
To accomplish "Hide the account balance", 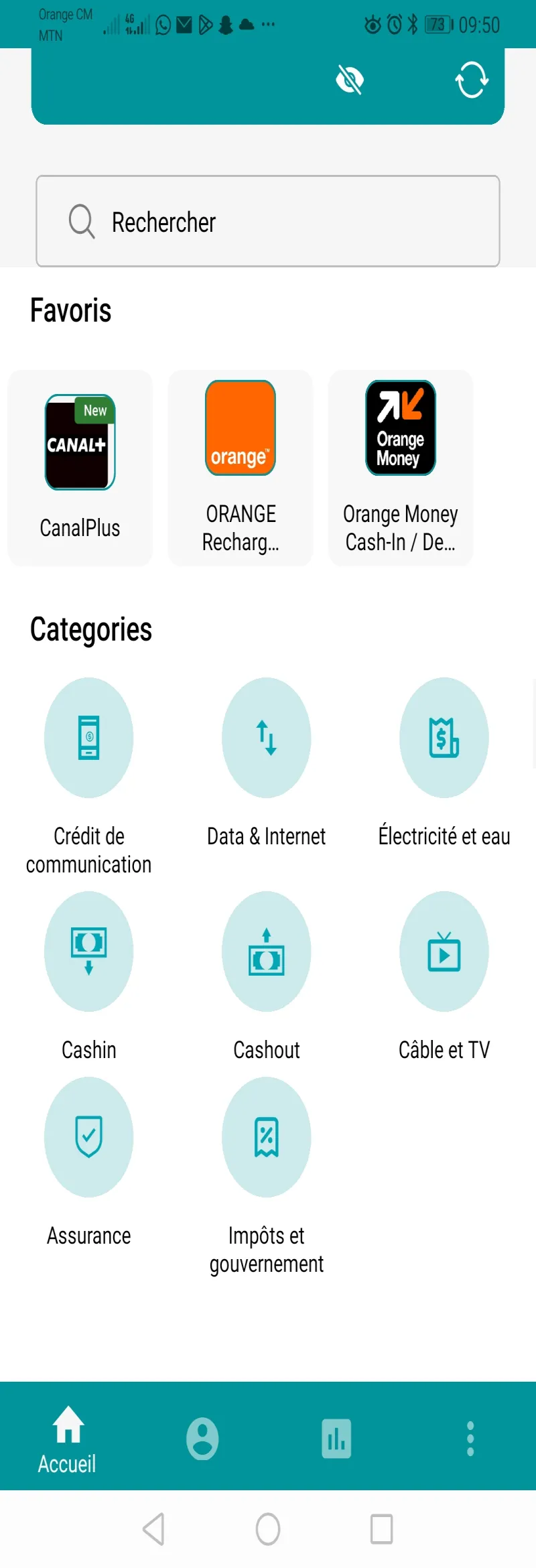I will [350, 79].
